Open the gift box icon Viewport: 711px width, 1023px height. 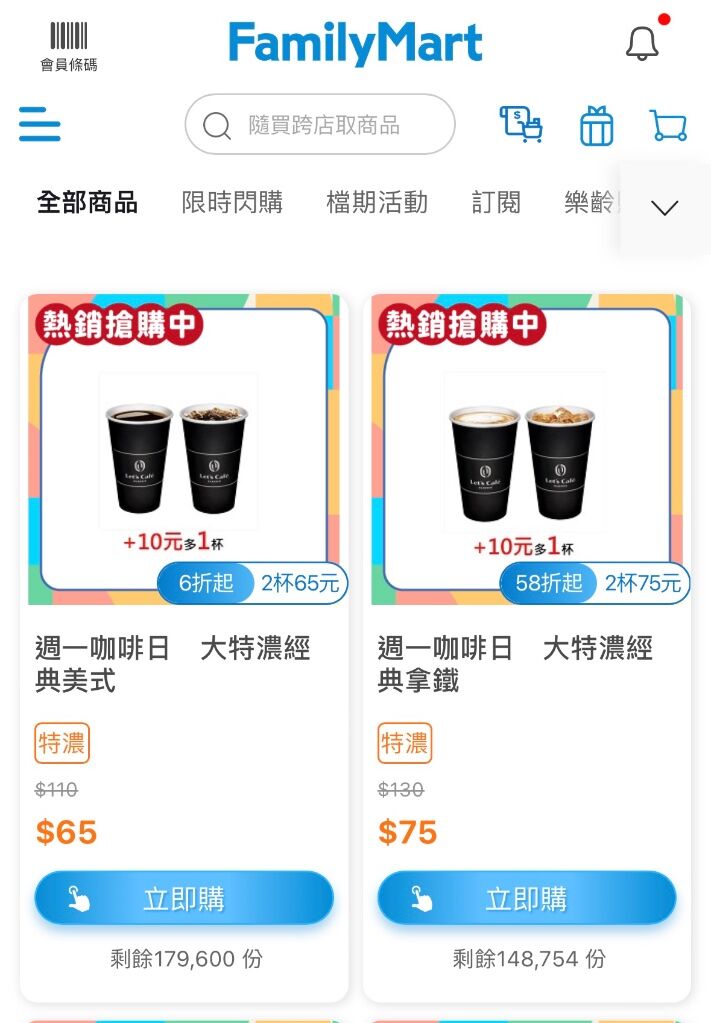596,126
